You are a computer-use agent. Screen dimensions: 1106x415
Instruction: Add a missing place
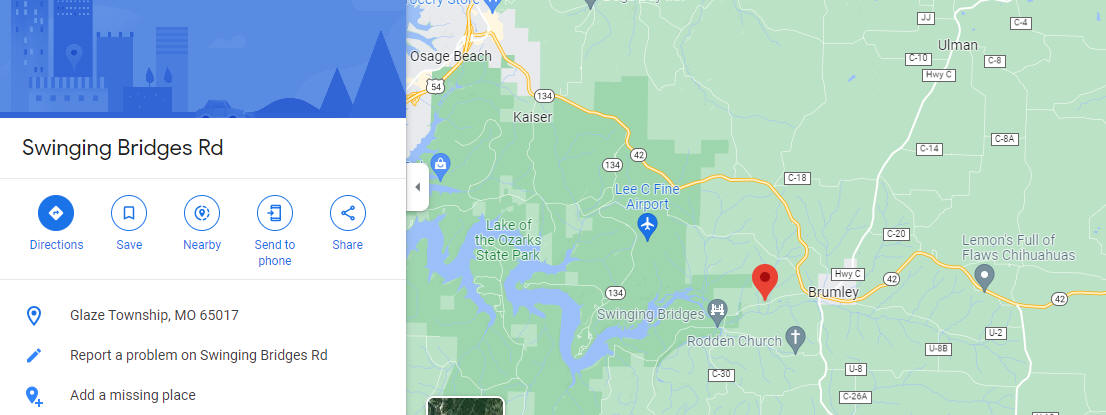coord(132,395)
